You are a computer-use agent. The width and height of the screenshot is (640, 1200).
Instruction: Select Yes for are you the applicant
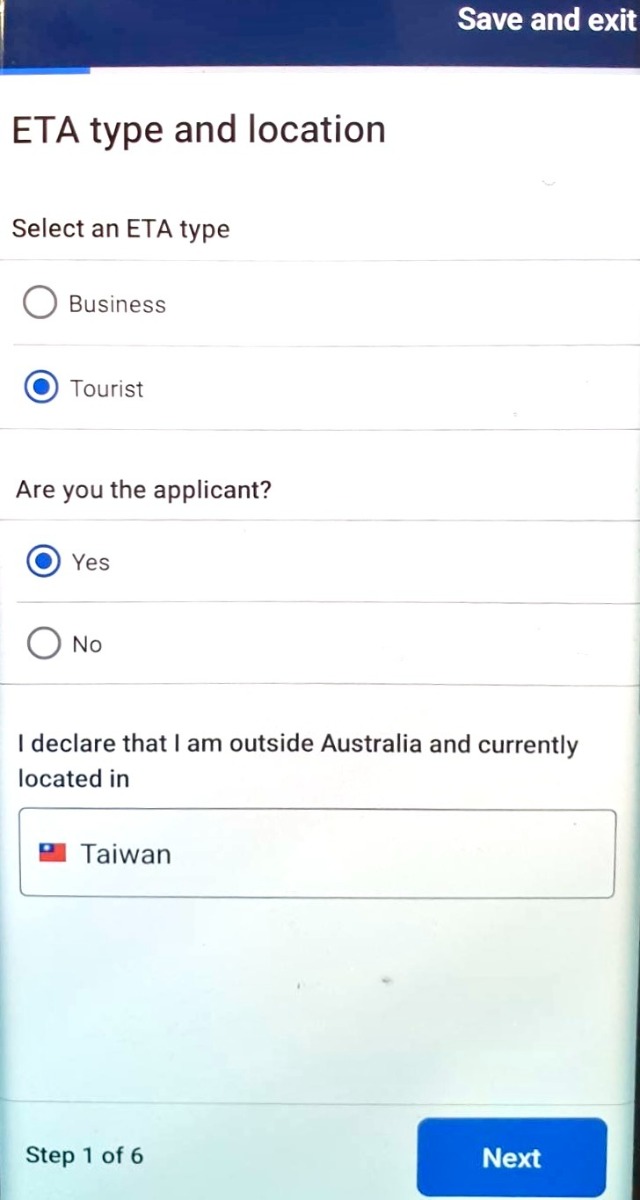click(43, 562)
